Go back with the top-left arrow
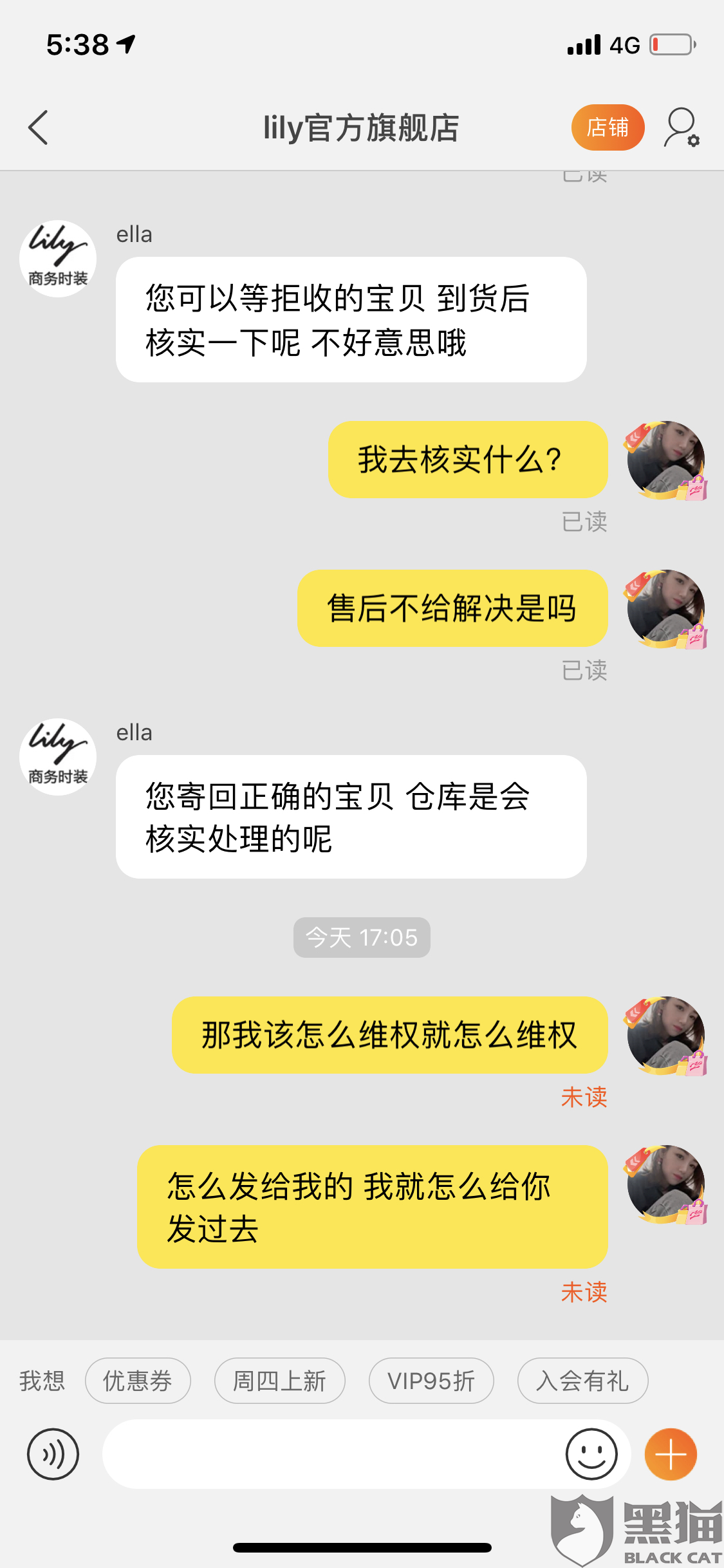724x1568 pixels. click(x=39, y=127)
